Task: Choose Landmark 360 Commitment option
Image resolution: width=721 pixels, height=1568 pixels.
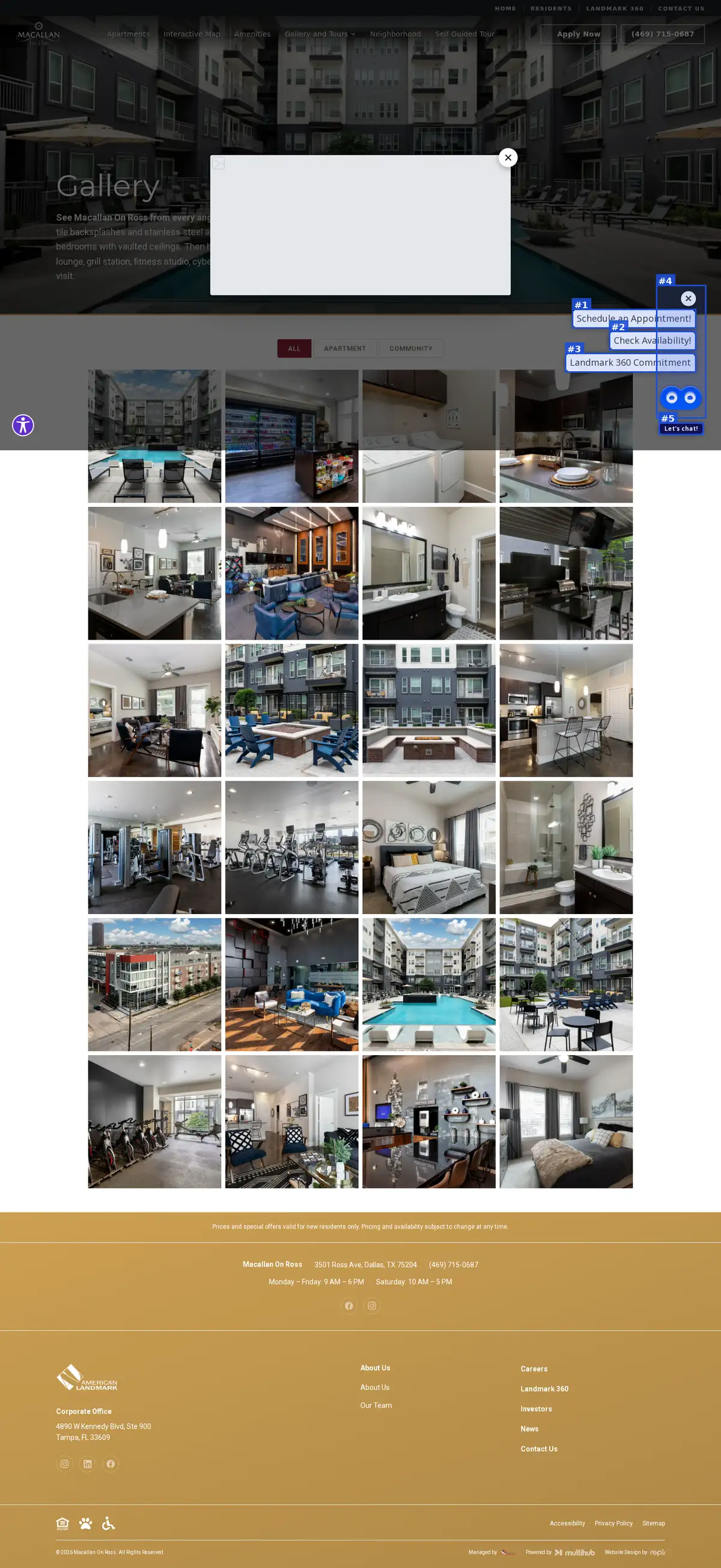Action: click(630, 362)
